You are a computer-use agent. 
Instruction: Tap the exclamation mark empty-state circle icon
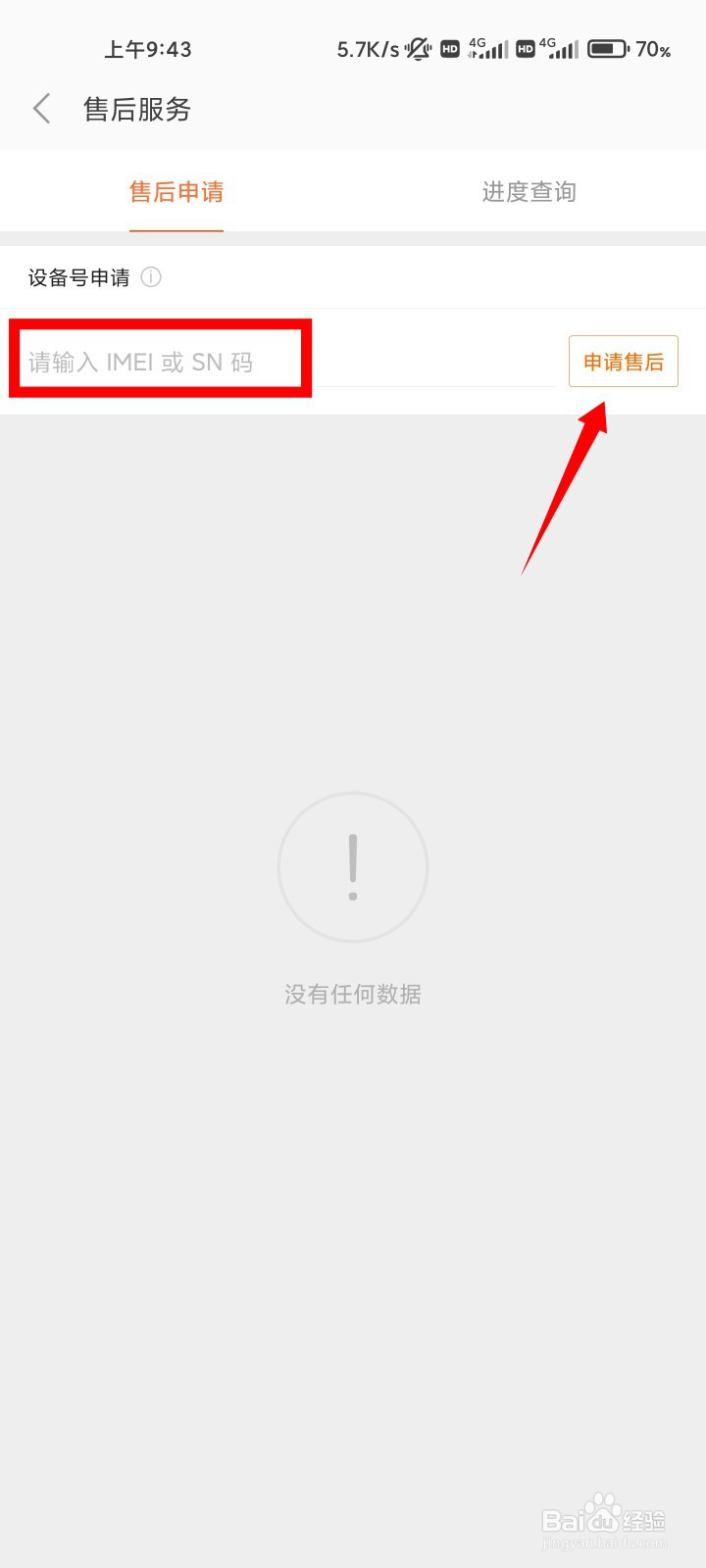click(x=352, y=866)
